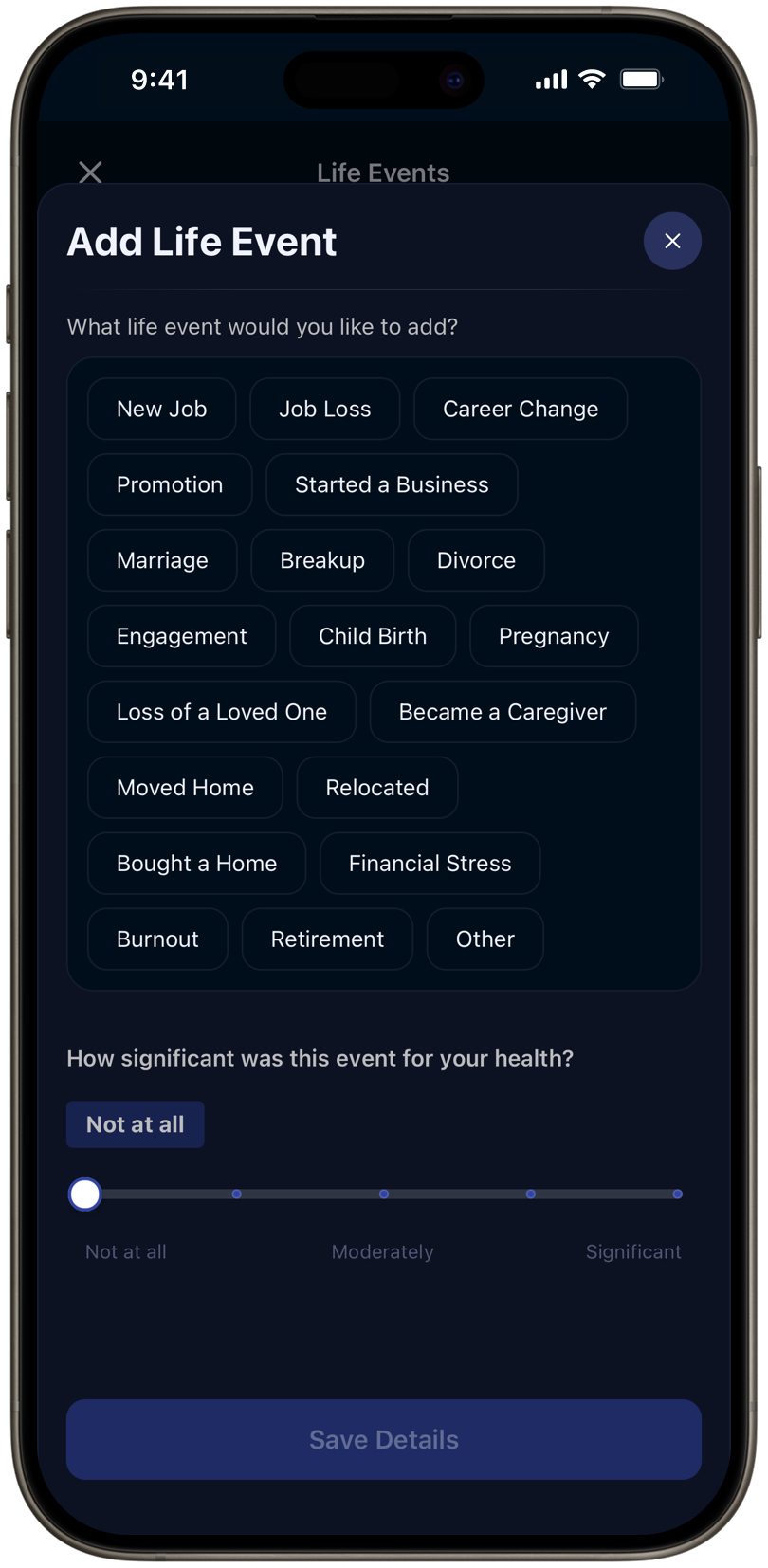Screen dimensions: 768x1568
Task: Tap Save Details
Action: 384,1439
